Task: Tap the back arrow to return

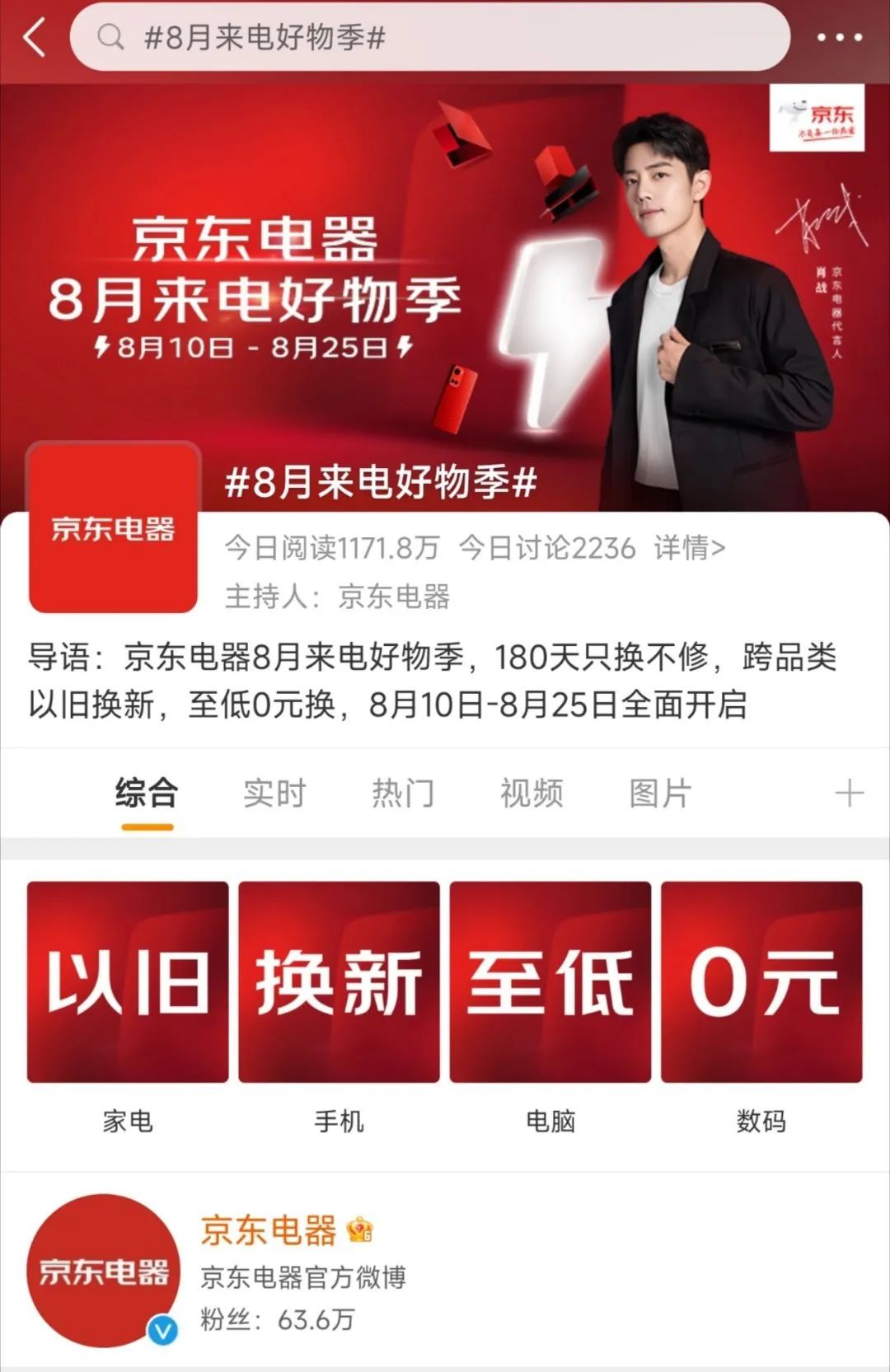Action: tap(33, 37)
